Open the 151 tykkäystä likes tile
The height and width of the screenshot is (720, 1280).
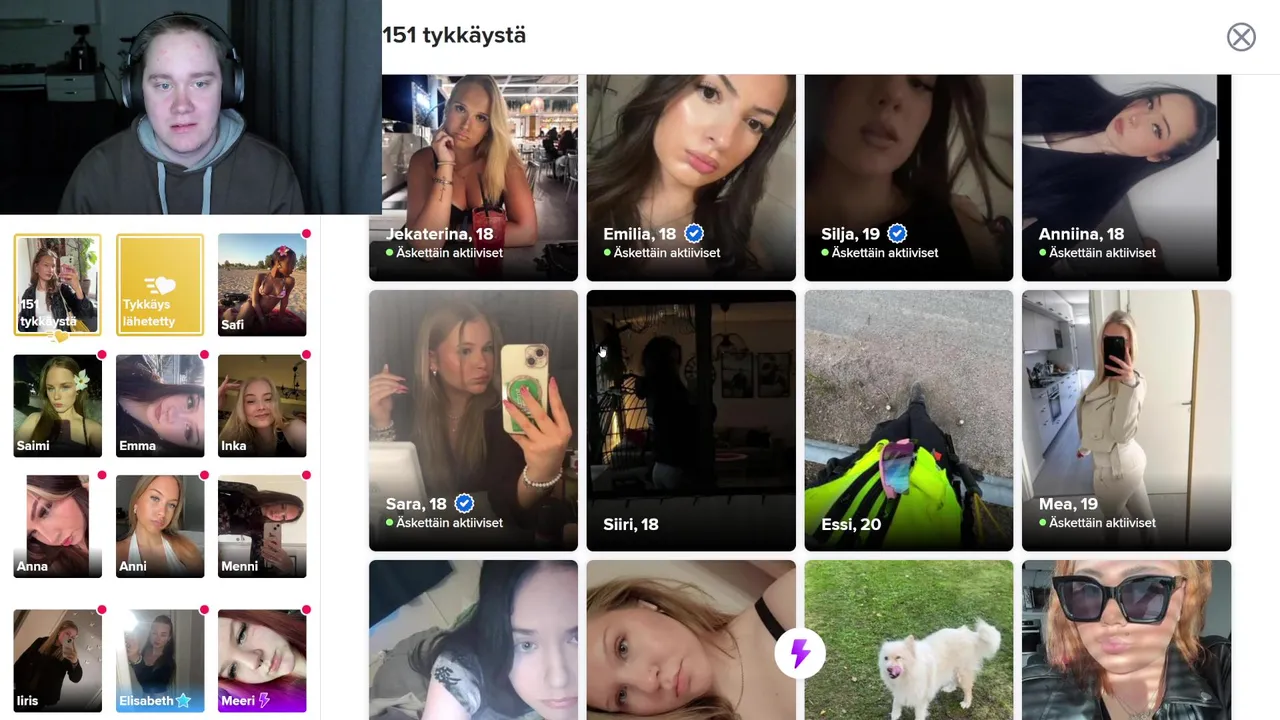(57, 285)
